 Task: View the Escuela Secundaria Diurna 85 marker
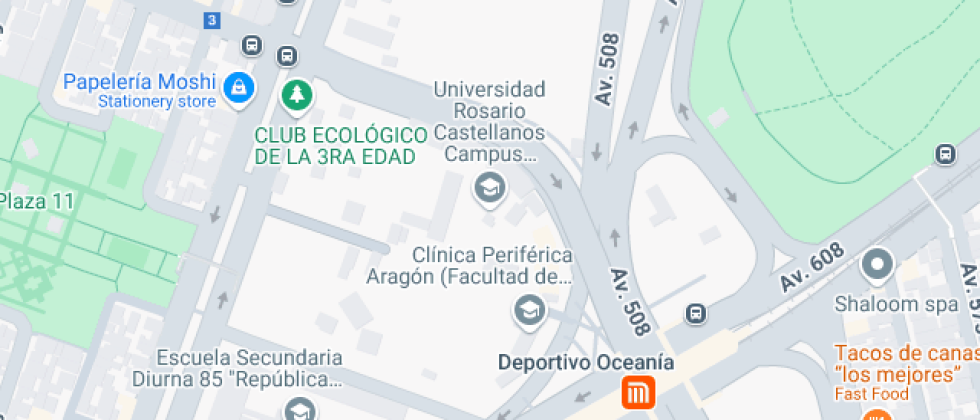[301, 410]
